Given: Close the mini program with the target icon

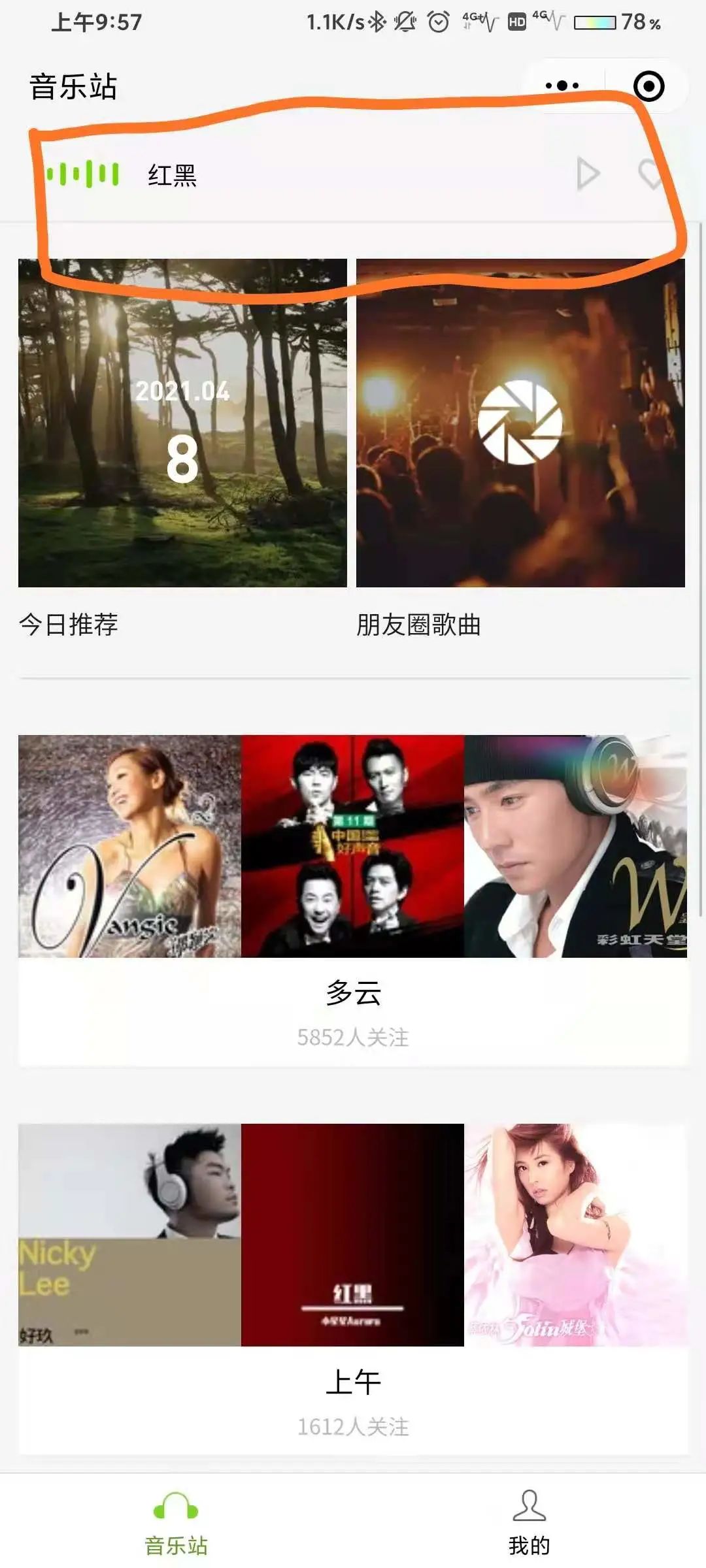Looking at the screenshot, I should (648, 86).
